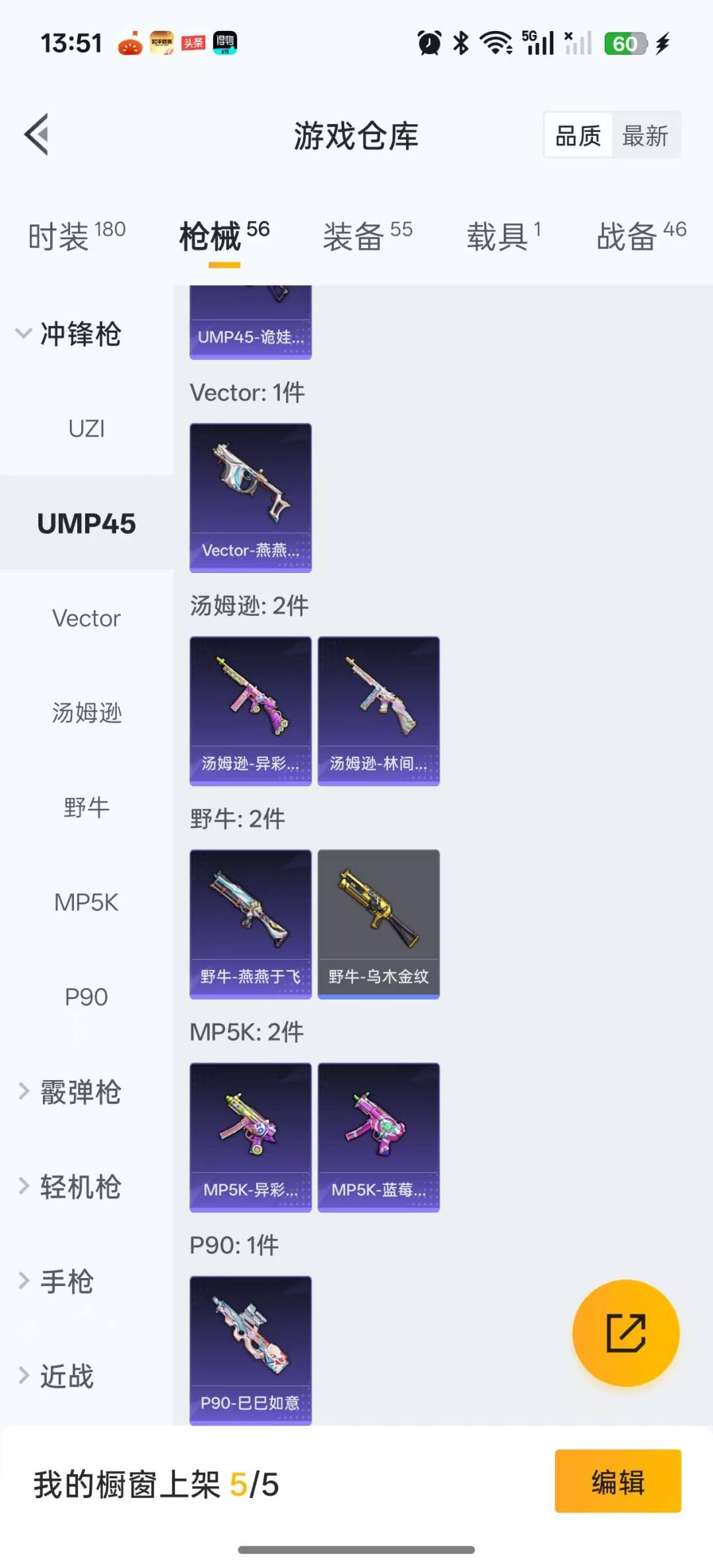The width and height of the screenshot is (713, 1568).
Task: Jump to 汤姆逊 in the sidebar
Action: point(86,713)
